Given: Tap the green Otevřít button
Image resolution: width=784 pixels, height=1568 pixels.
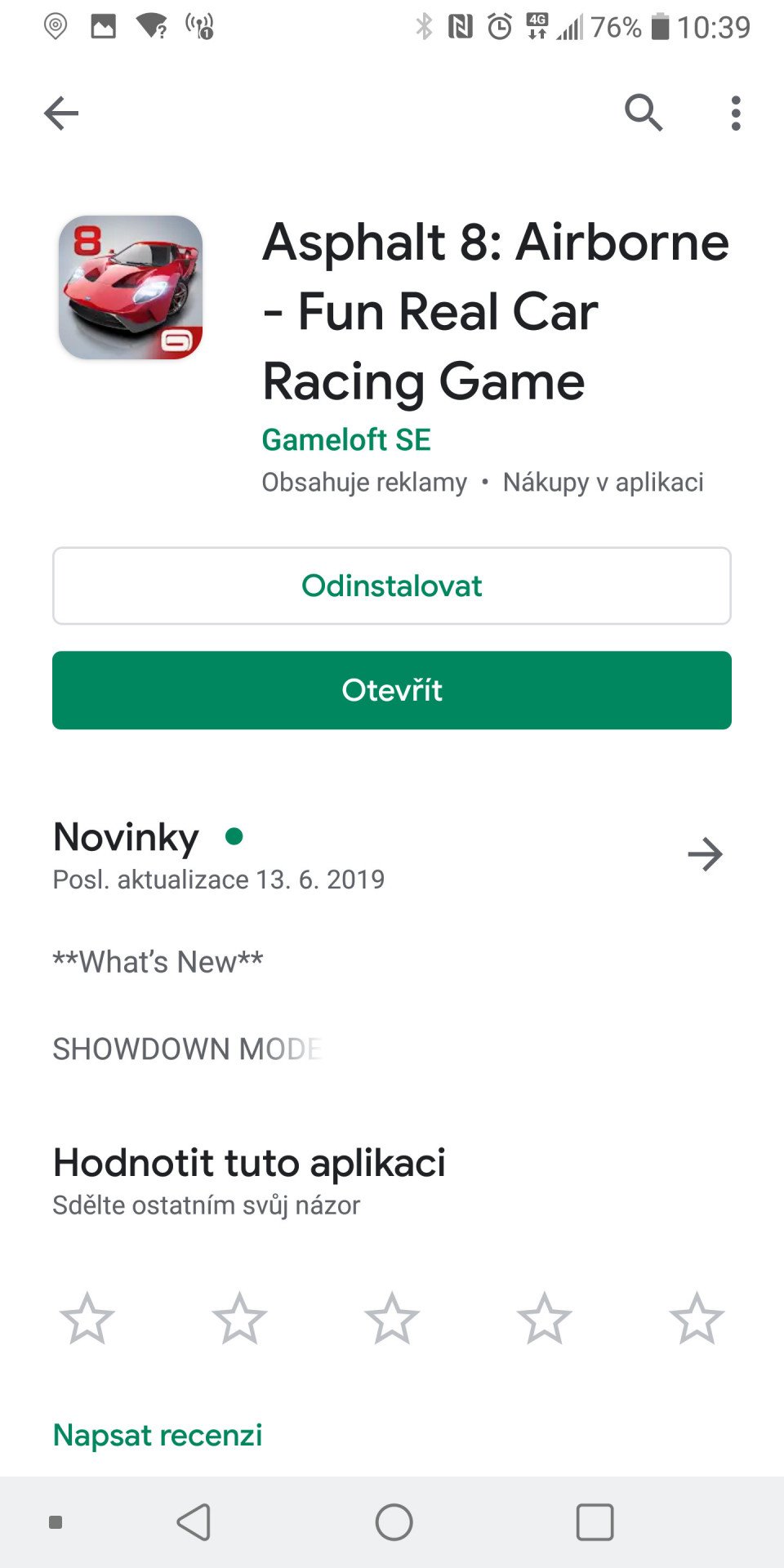Looking at the screenshot, I should (x=392, y=690).
